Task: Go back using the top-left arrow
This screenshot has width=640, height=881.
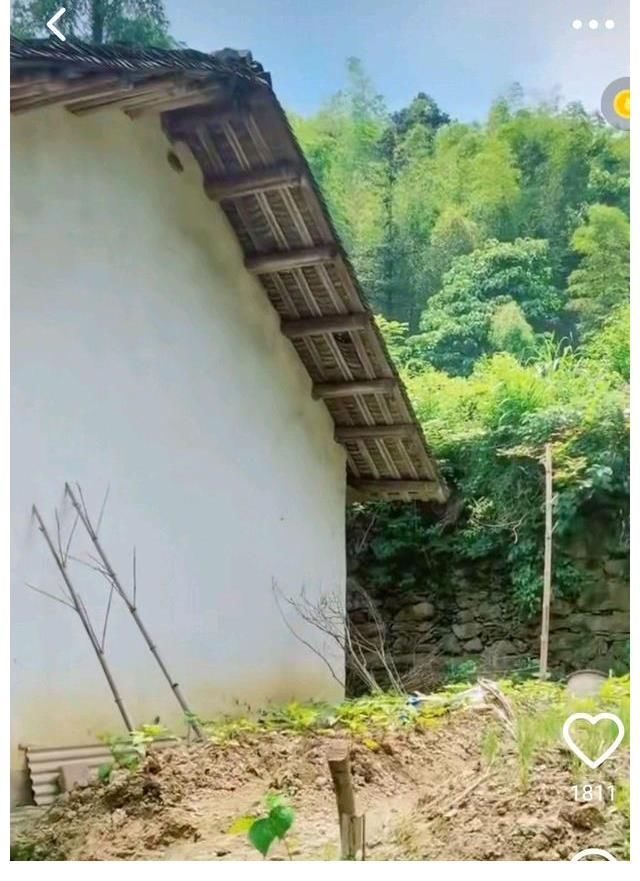Action: [x=56, y=24]
